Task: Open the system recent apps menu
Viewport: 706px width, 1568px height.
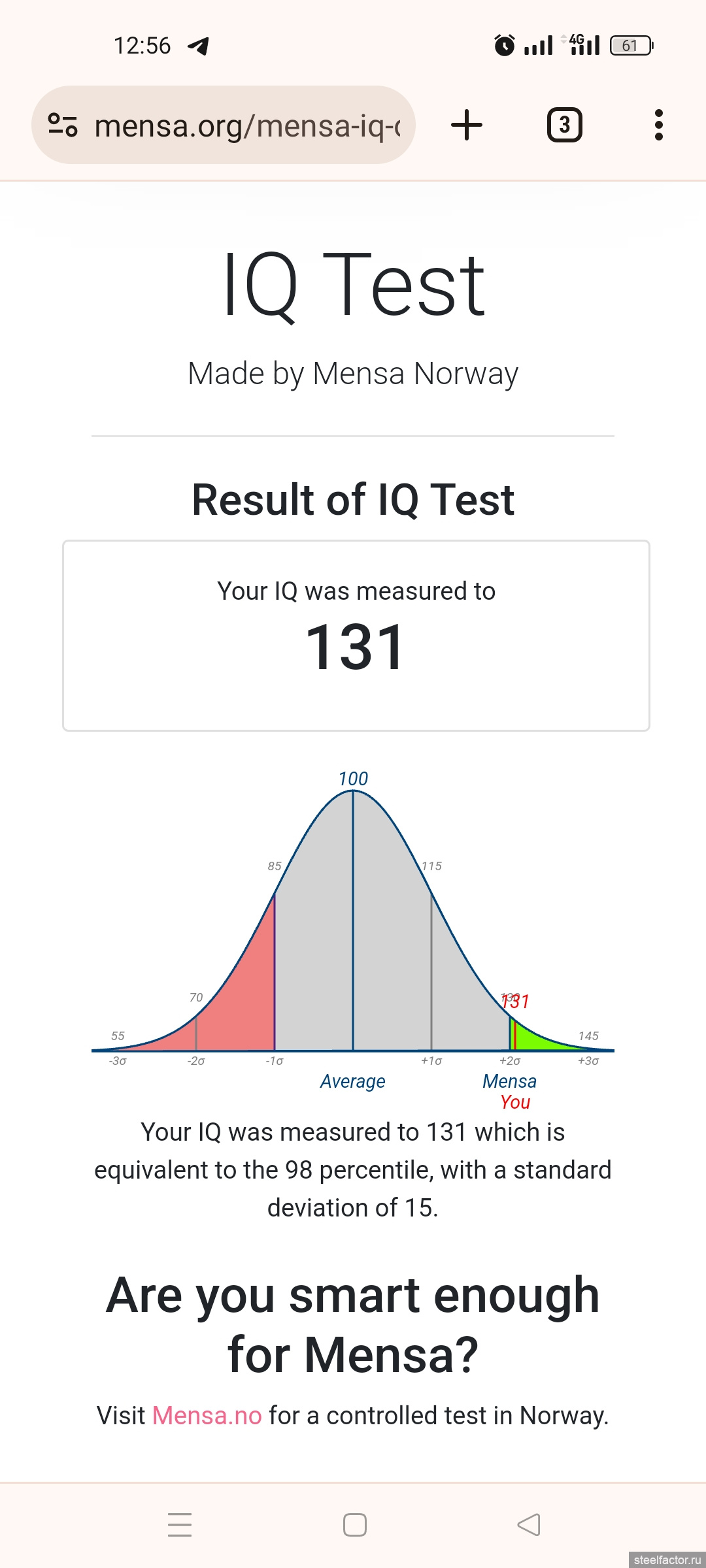Action: tap(180, 1525)
